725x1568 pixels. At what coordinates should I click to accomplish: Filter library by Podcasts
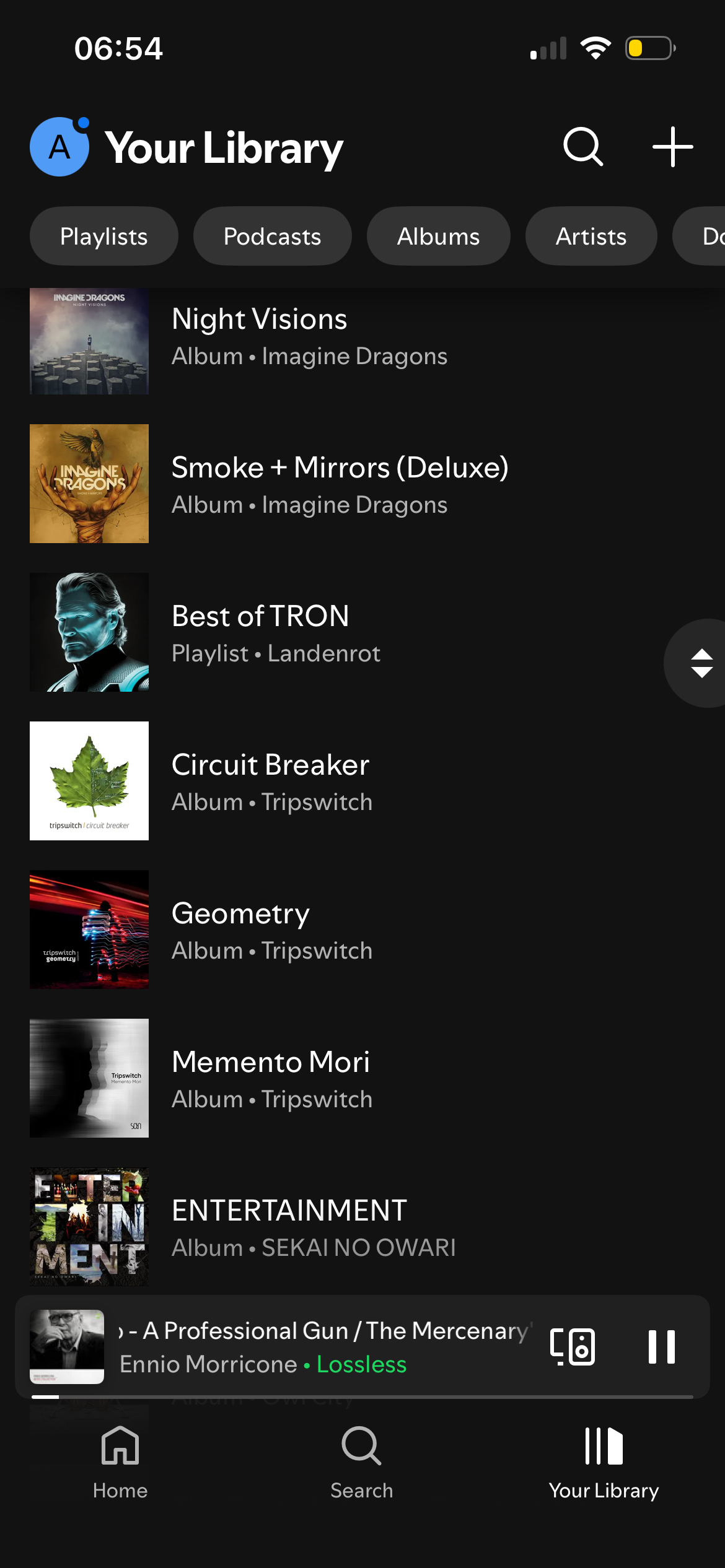point(272,237)
